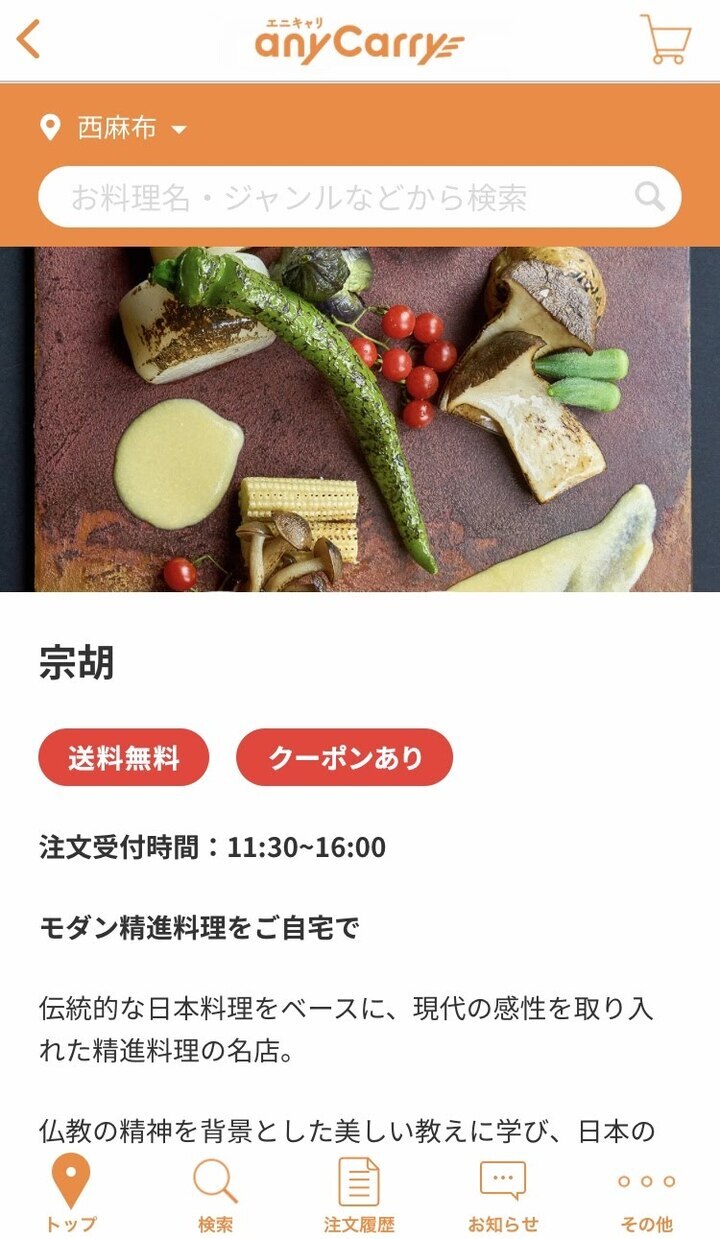Go back using the arrow icon
This screenshot has width=720, height=1239.
29,39
